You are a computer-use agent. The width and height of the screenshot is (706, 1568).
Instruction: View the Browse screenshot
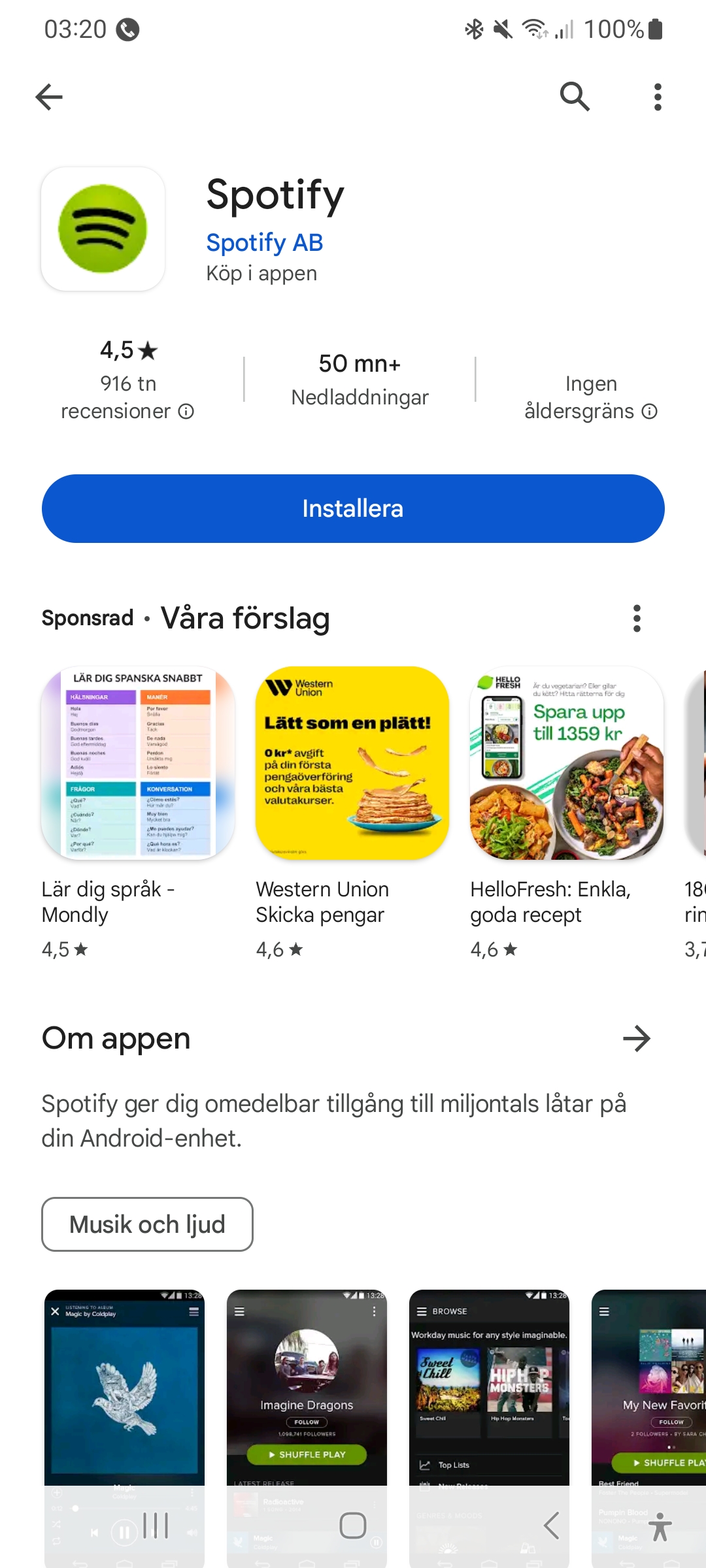click(x=489, y=1385)
